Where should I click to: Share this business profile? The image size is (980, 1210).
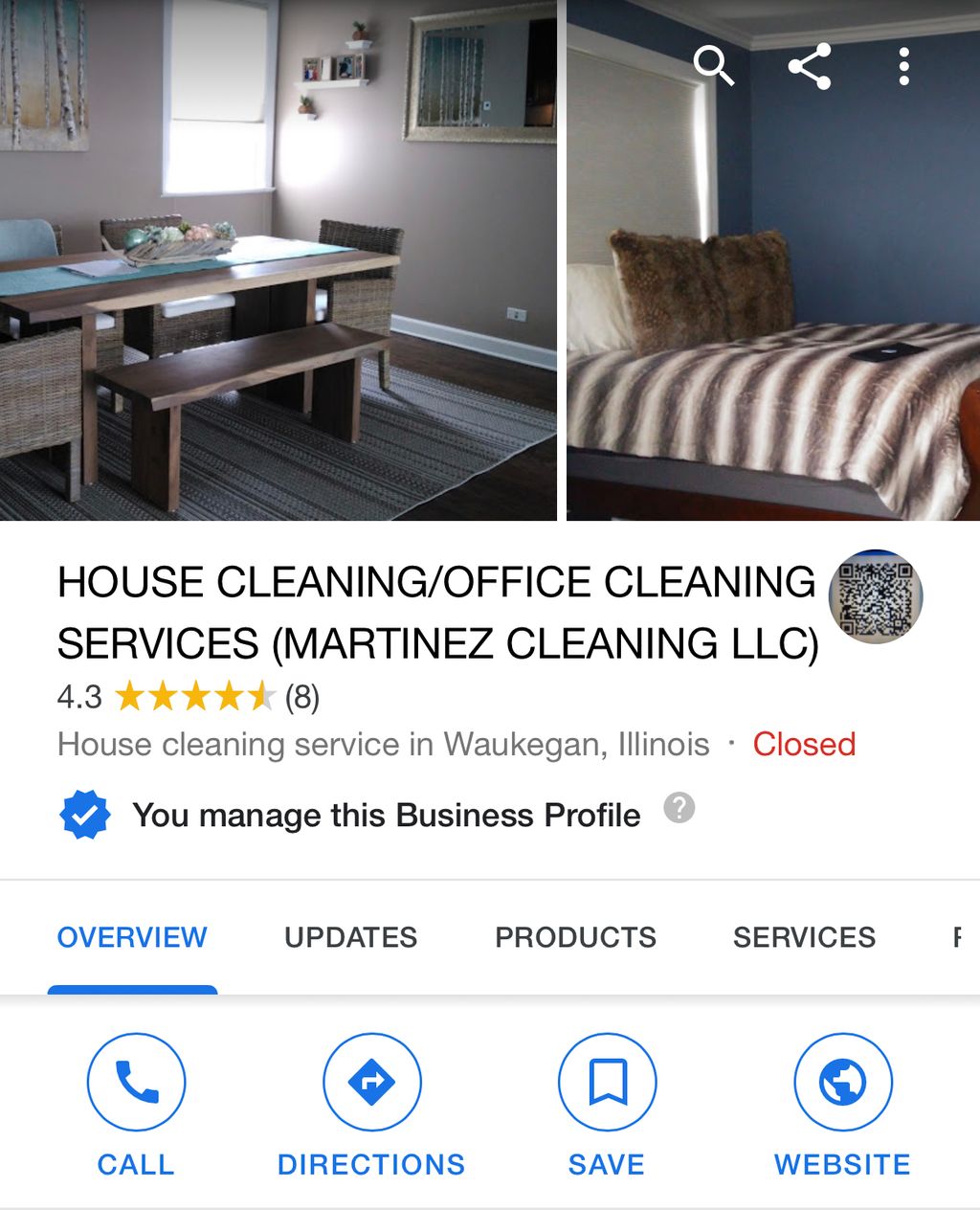click(809, 67)
